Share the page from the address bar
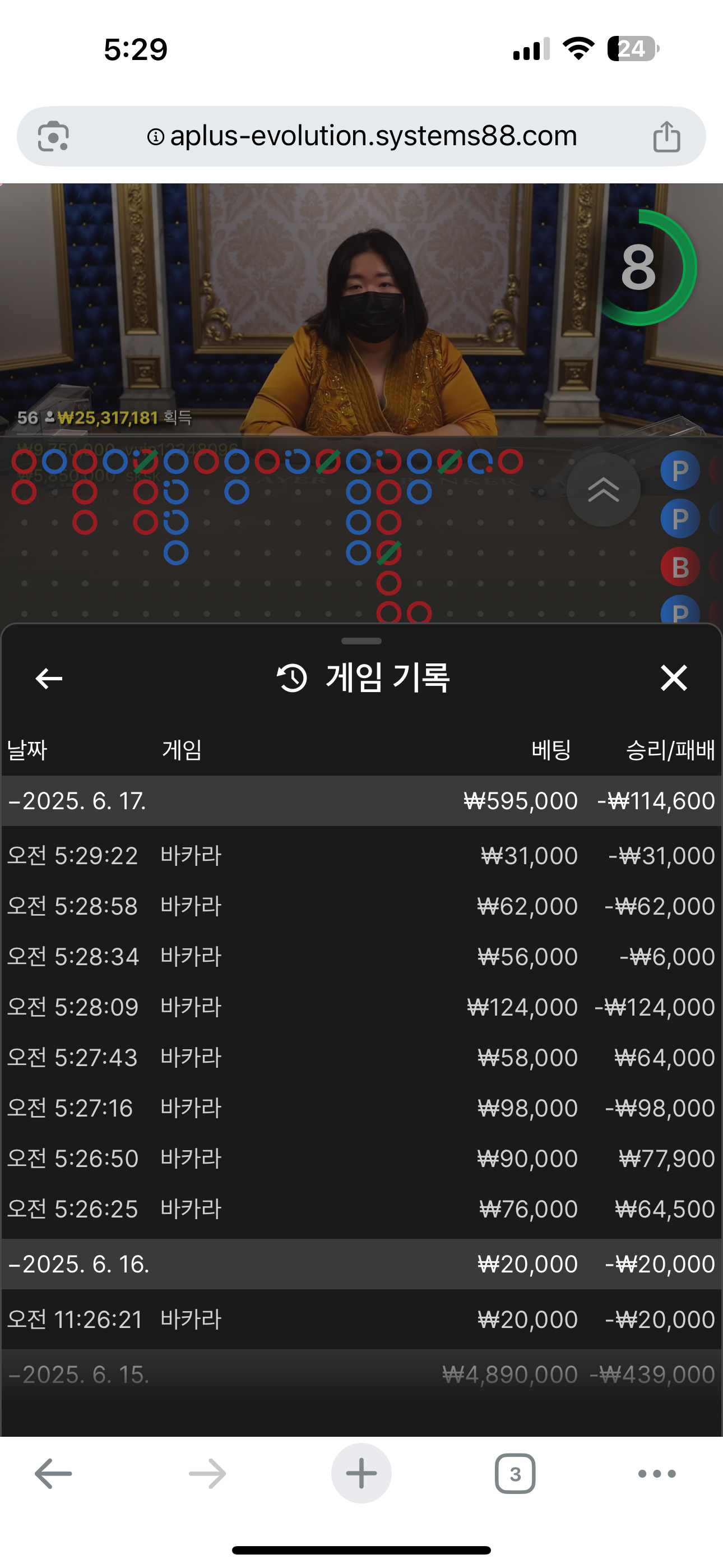 click(x=666, y=136)
